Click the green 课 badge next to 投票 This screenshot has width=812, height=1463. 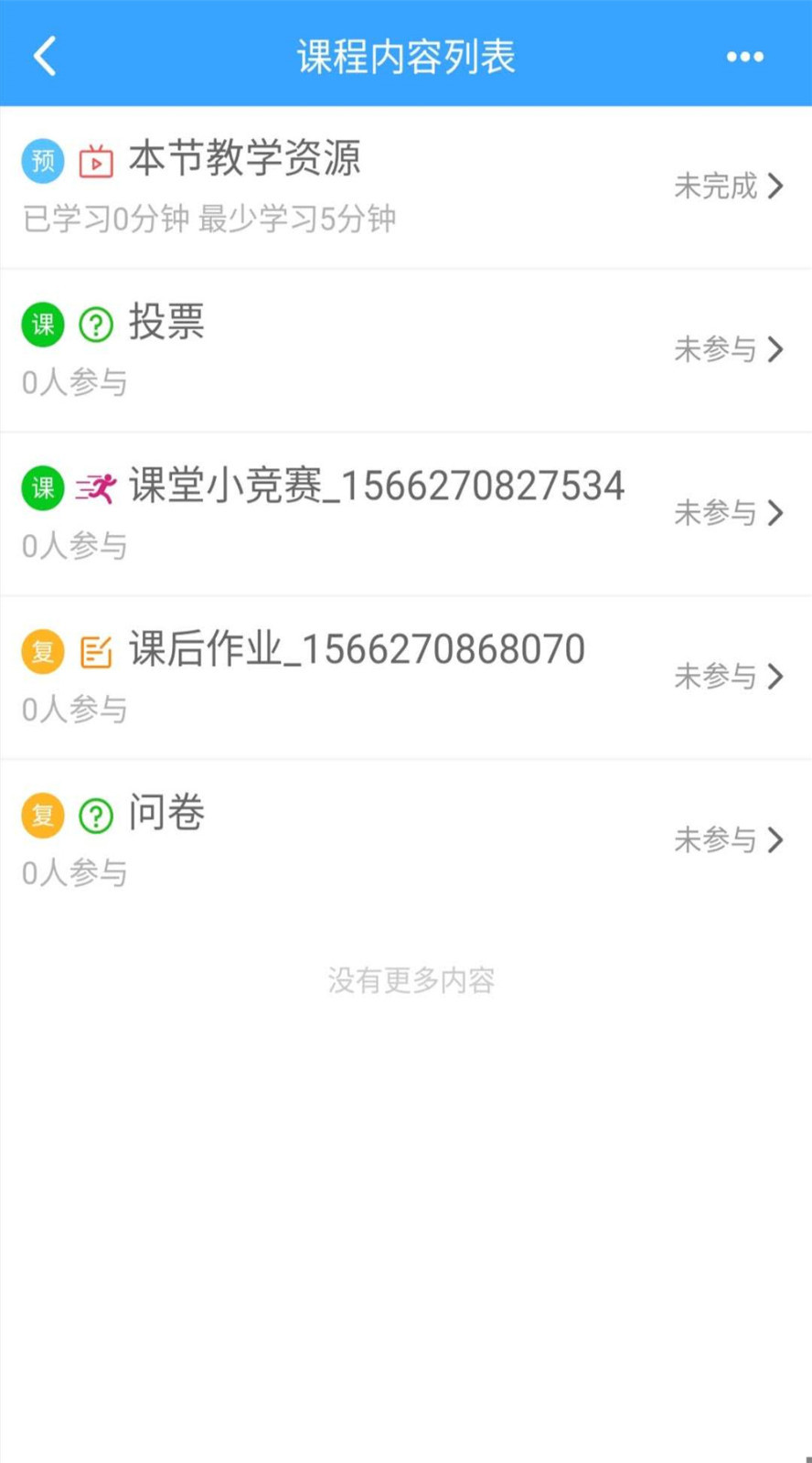coord(42,324)
